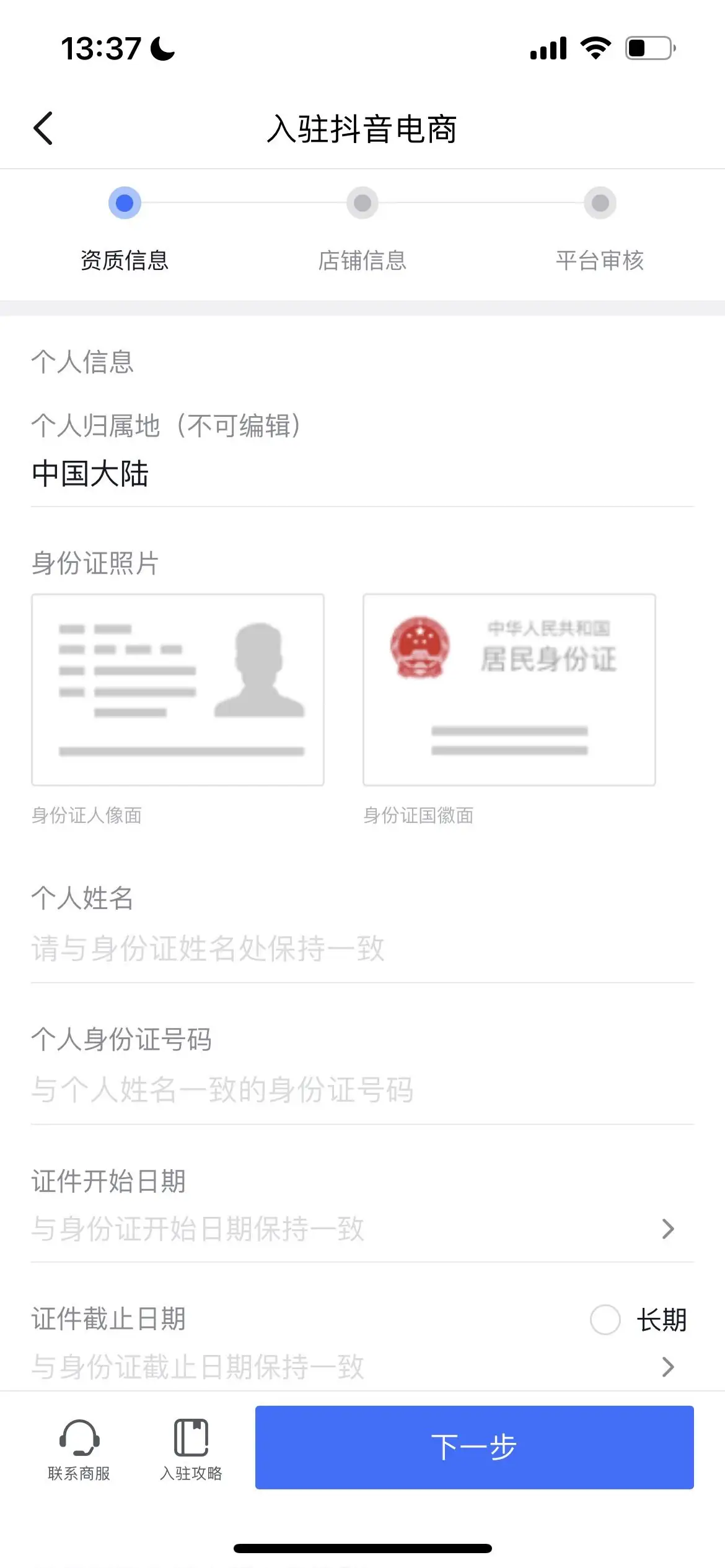Click the 平台审核 step circle
This screenshot has width=725, height=1568.
pos(599,203)
